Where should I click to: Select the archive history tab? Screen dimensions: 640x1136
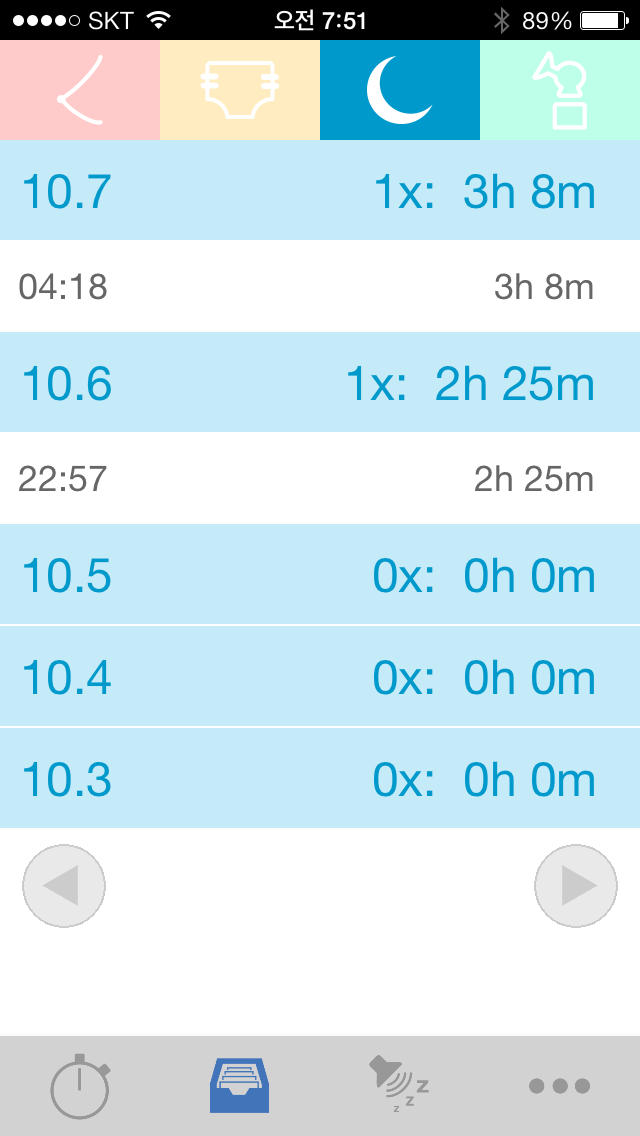pyautogui.click(x=240, y=1086)
